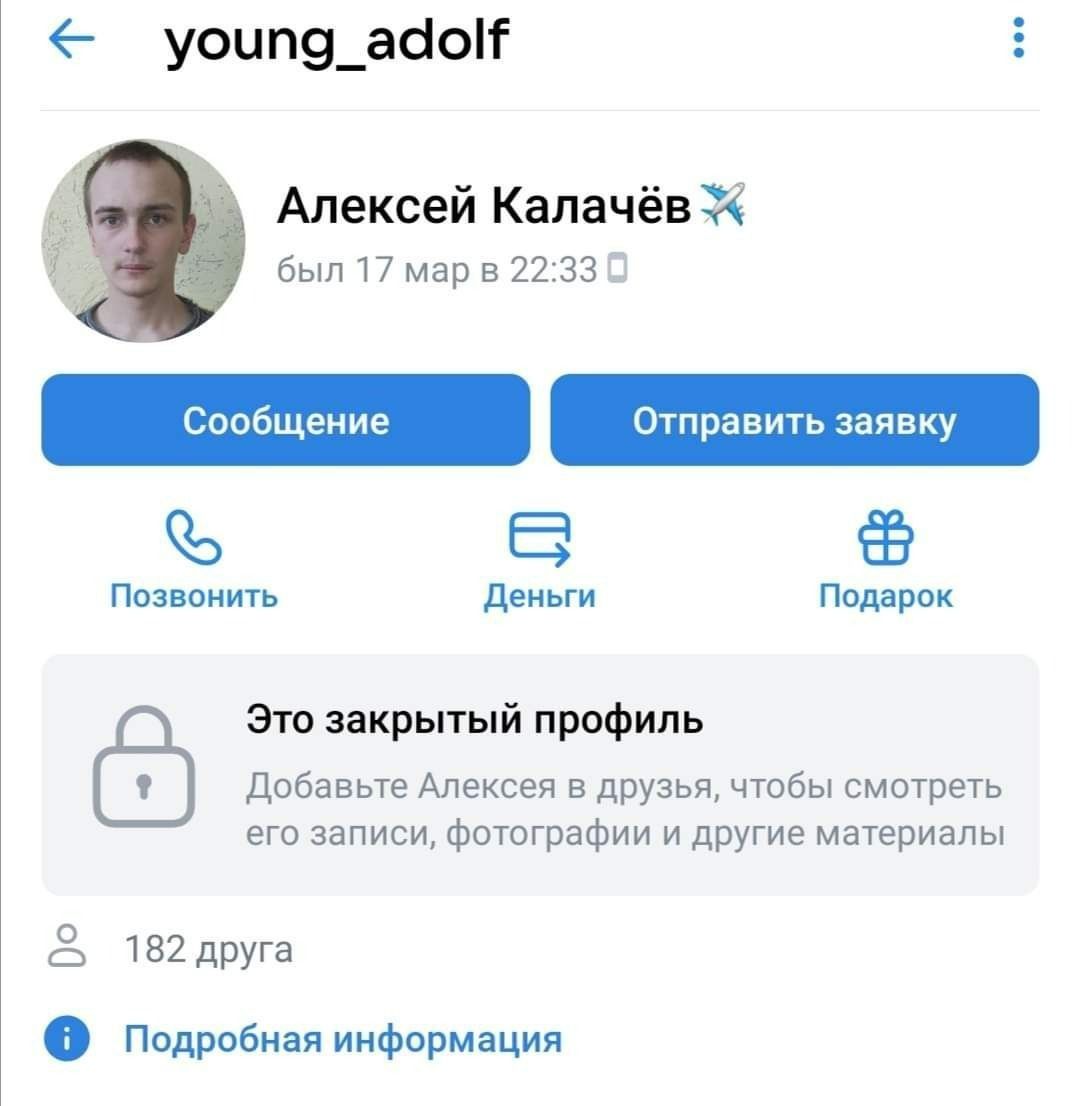Call the user via Позвонить

193,560
